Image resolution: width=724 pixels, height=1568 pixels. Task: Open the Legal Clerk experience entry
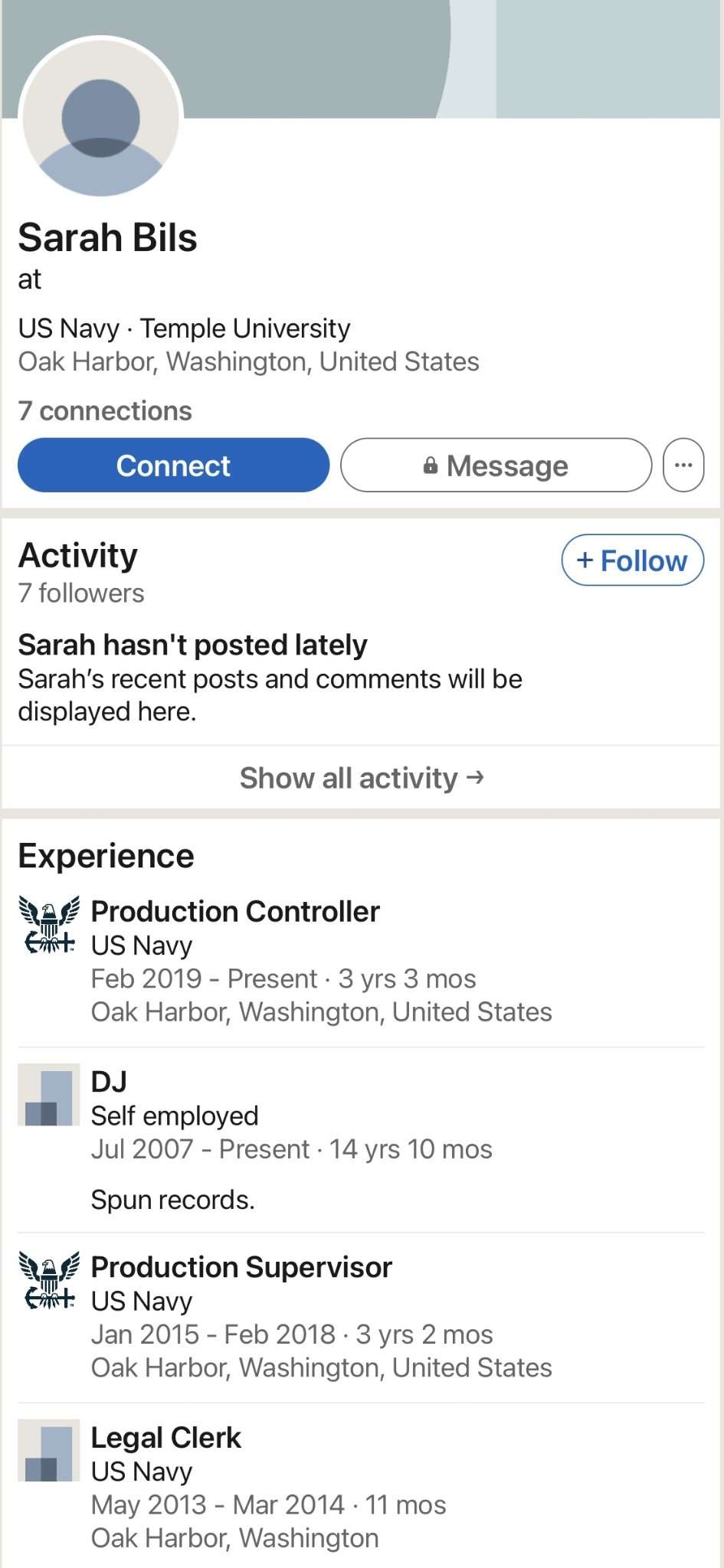[362, 1488]
